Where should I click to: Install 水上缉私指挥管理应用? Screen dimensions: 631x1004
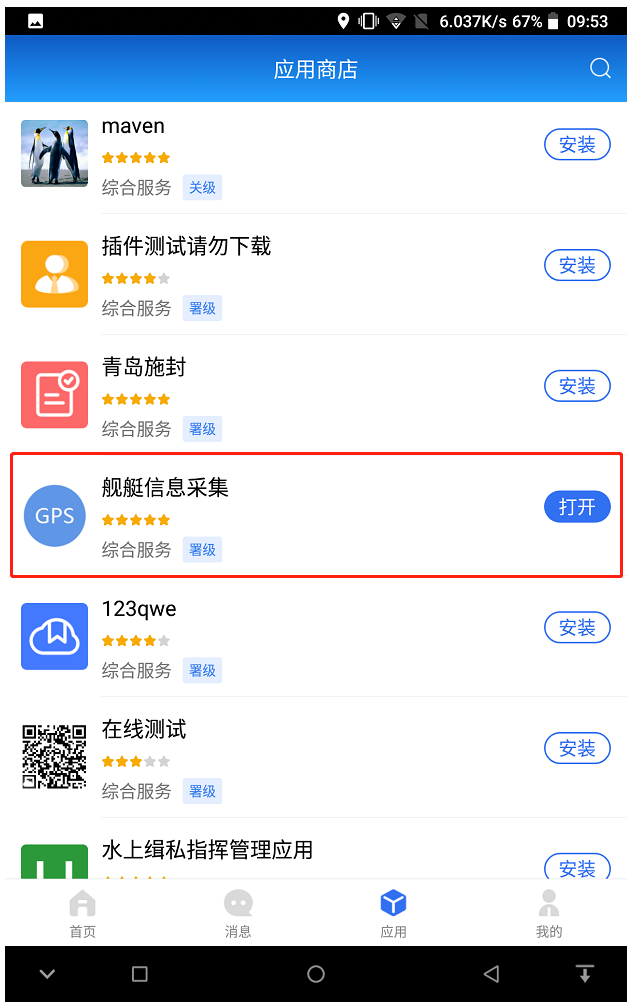[x=577, y=867]
